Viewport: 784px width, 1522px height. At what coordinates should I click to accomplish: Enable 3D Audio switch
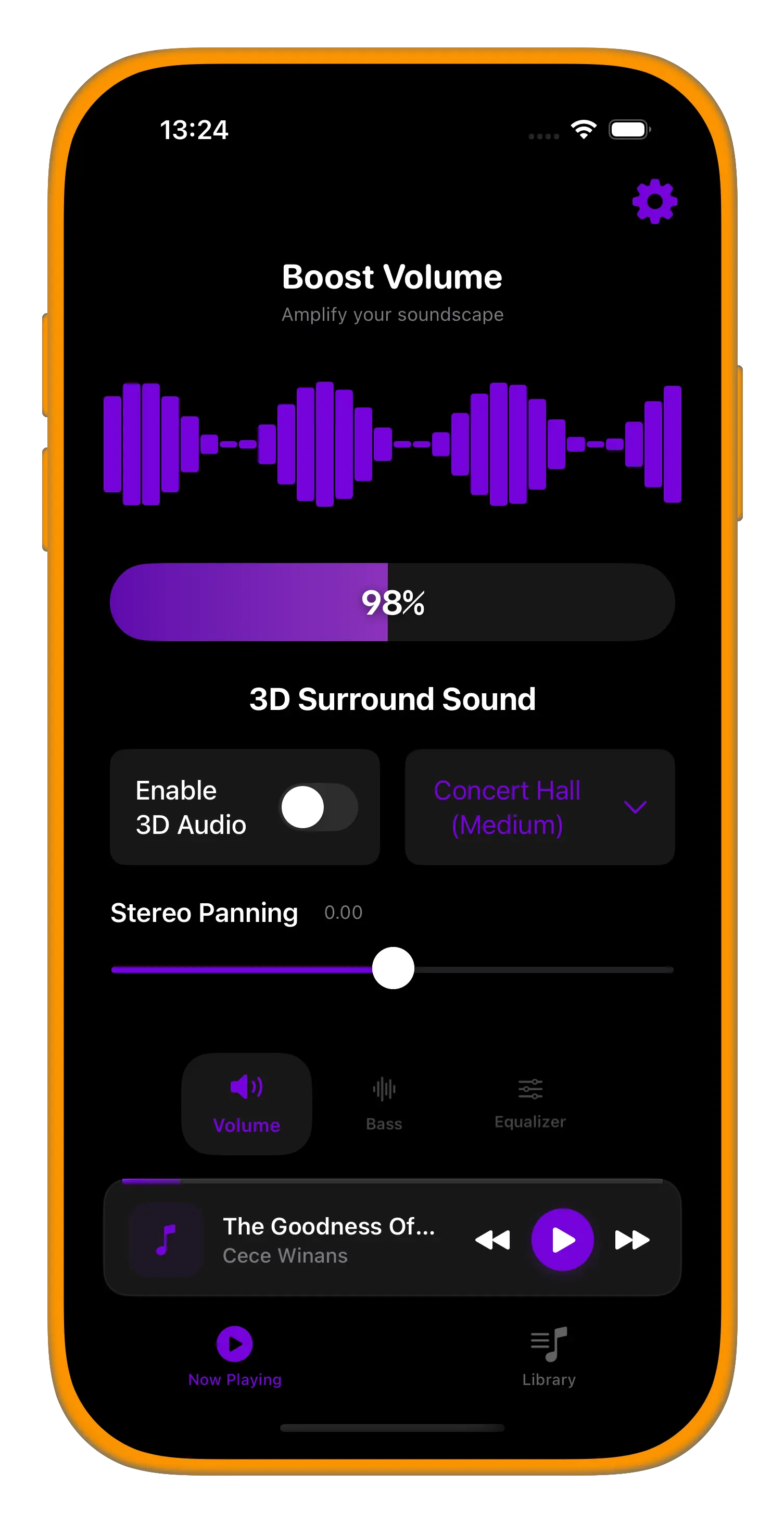[x=319, y=807]
